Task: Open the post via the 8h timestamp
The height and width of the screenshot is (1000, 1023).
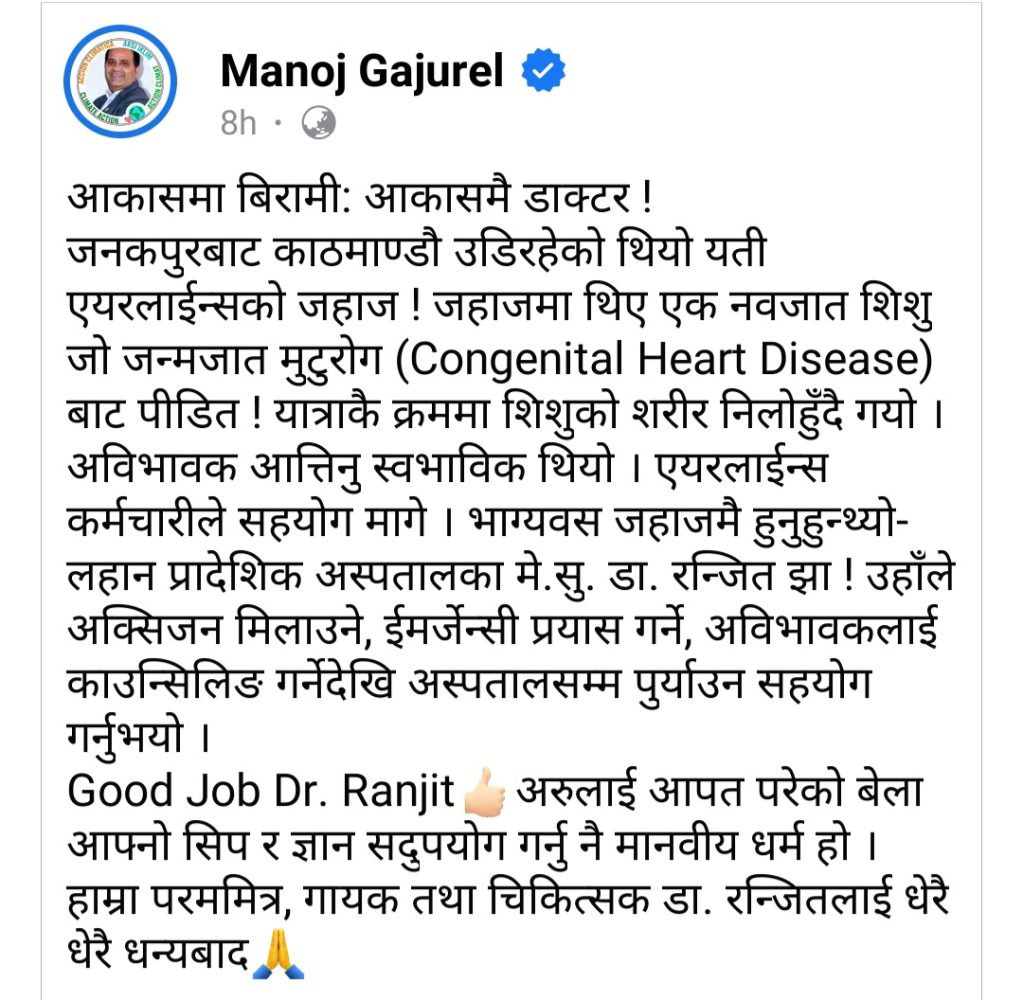Action: [x=238, y=122]
